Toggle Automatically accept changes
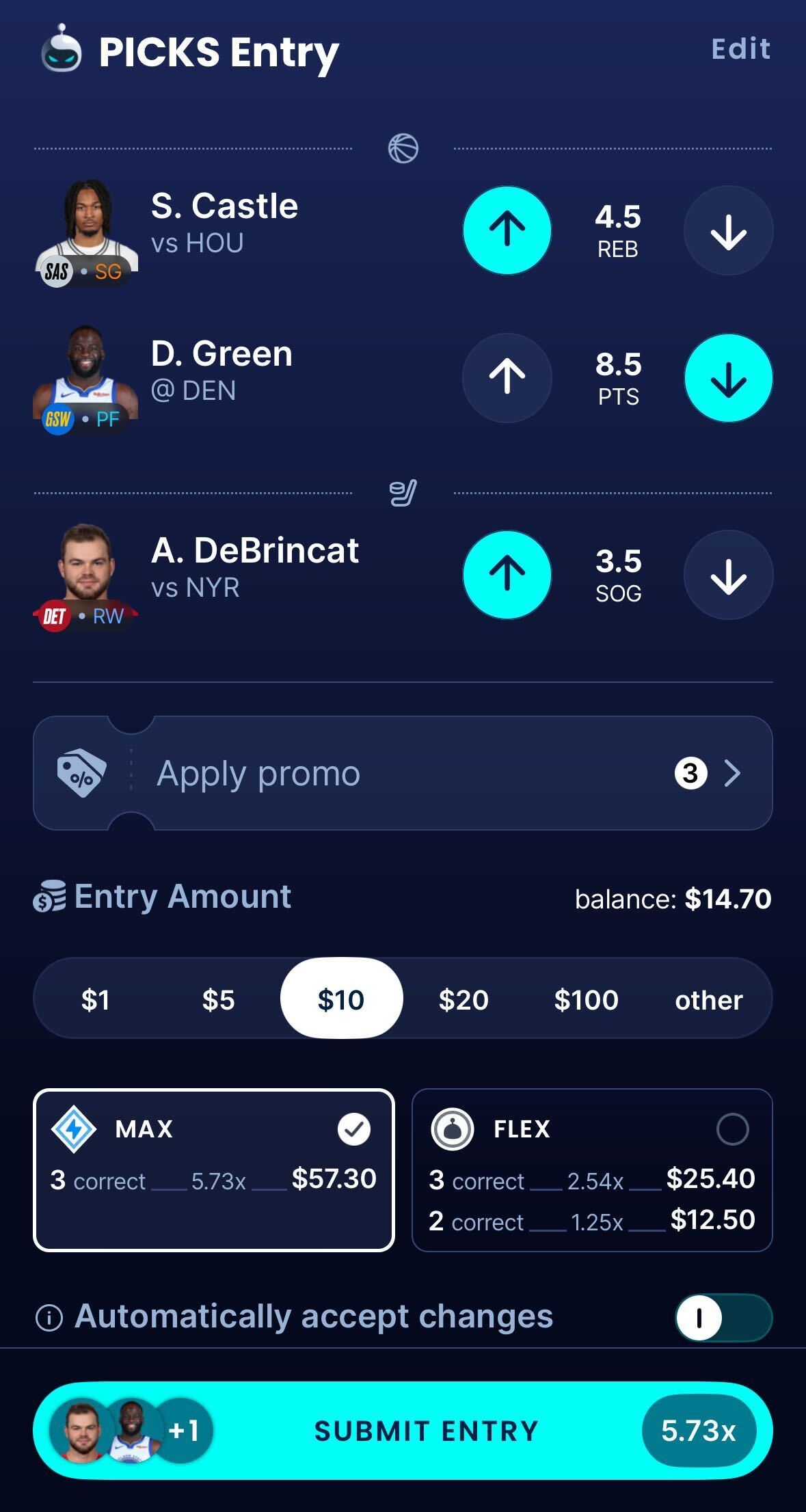Image resolution: width=806 pixels, height=1512 pixels. coord(723,1317)
